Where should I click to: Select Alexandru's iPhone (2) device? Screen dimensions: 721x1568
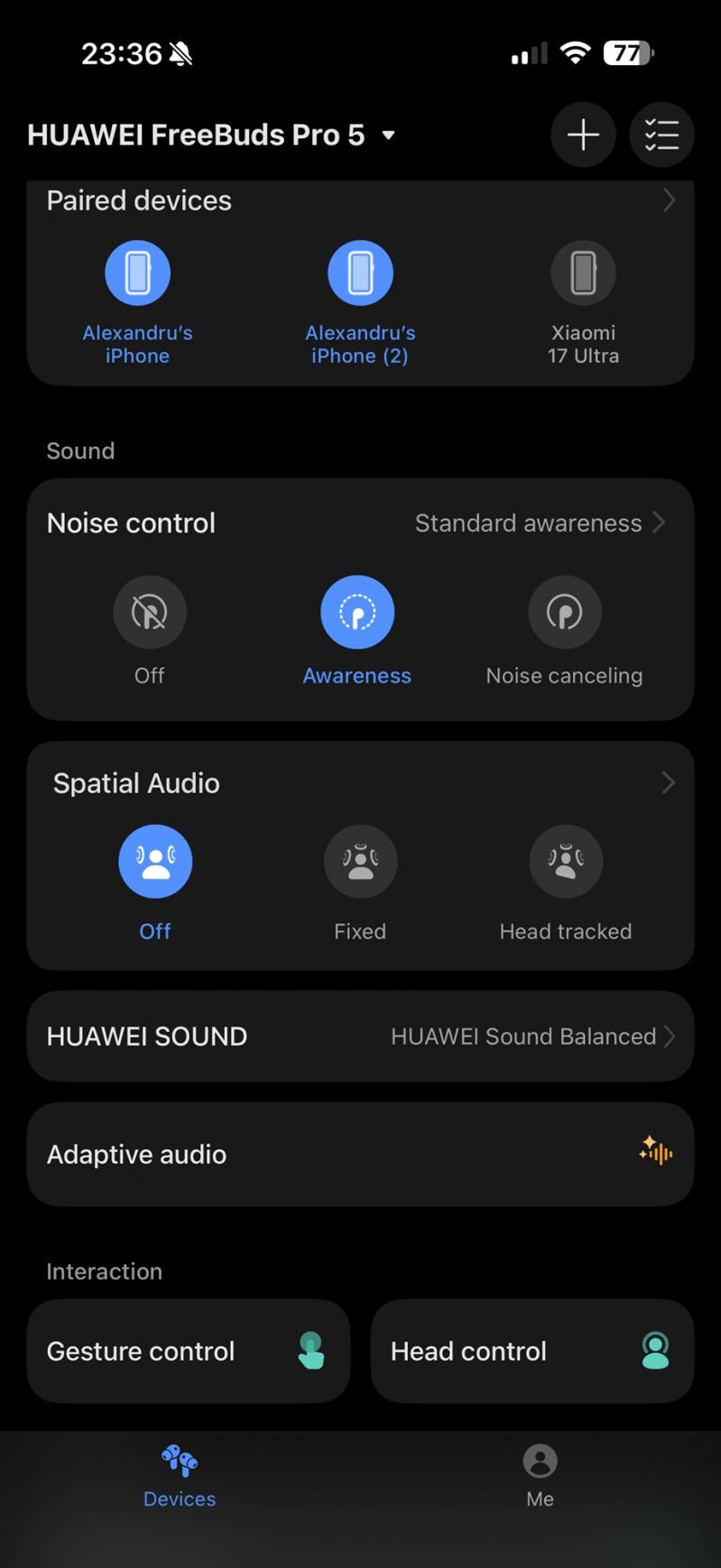360,298
